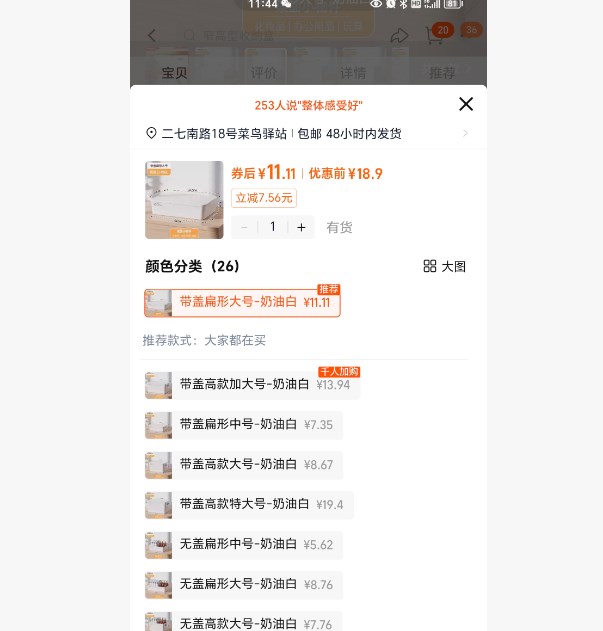The height and width of the screenshot is (631, 603).
Task: Tap the 立减7.56元 discount tag
Action: point(264,198)
